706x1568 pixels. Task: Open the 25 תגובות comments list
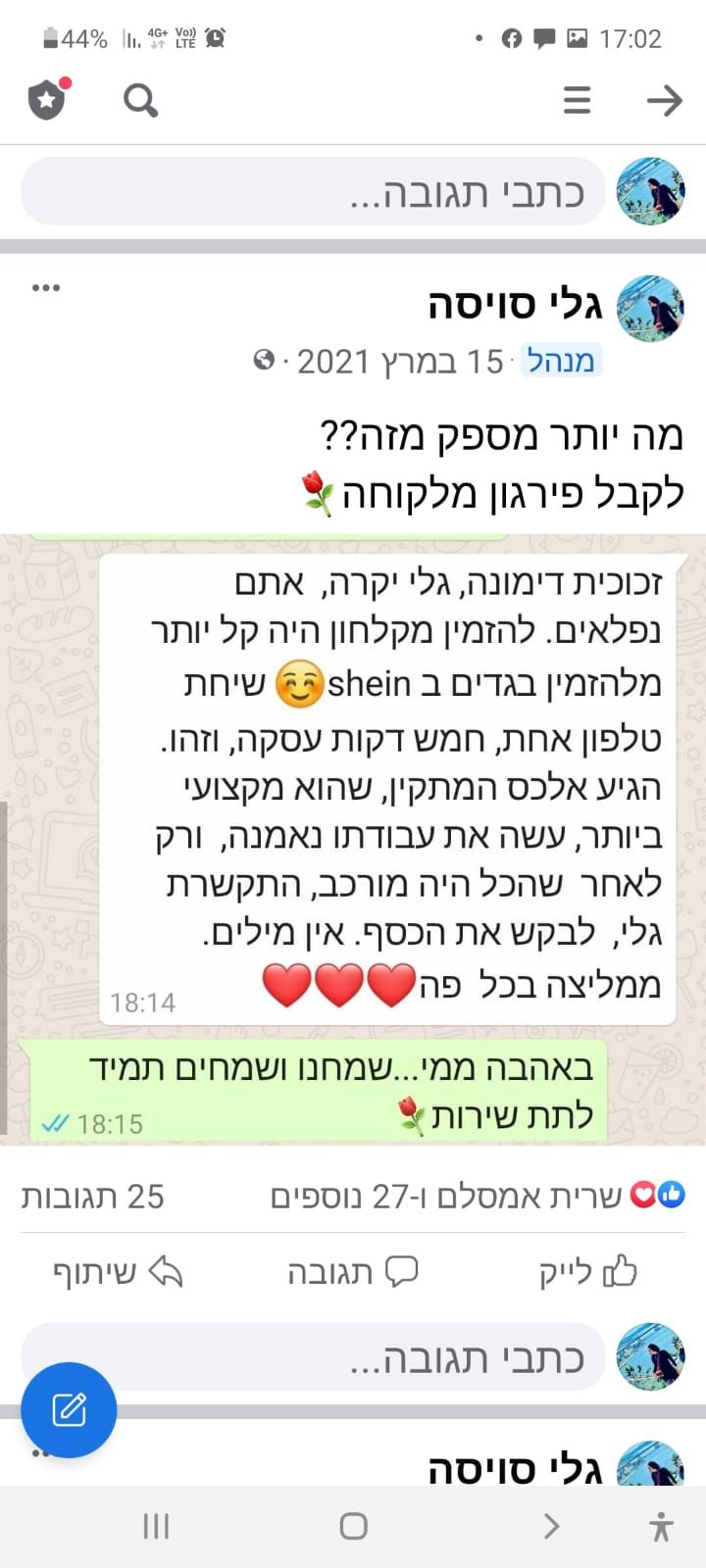click(x=93, y=1197)
